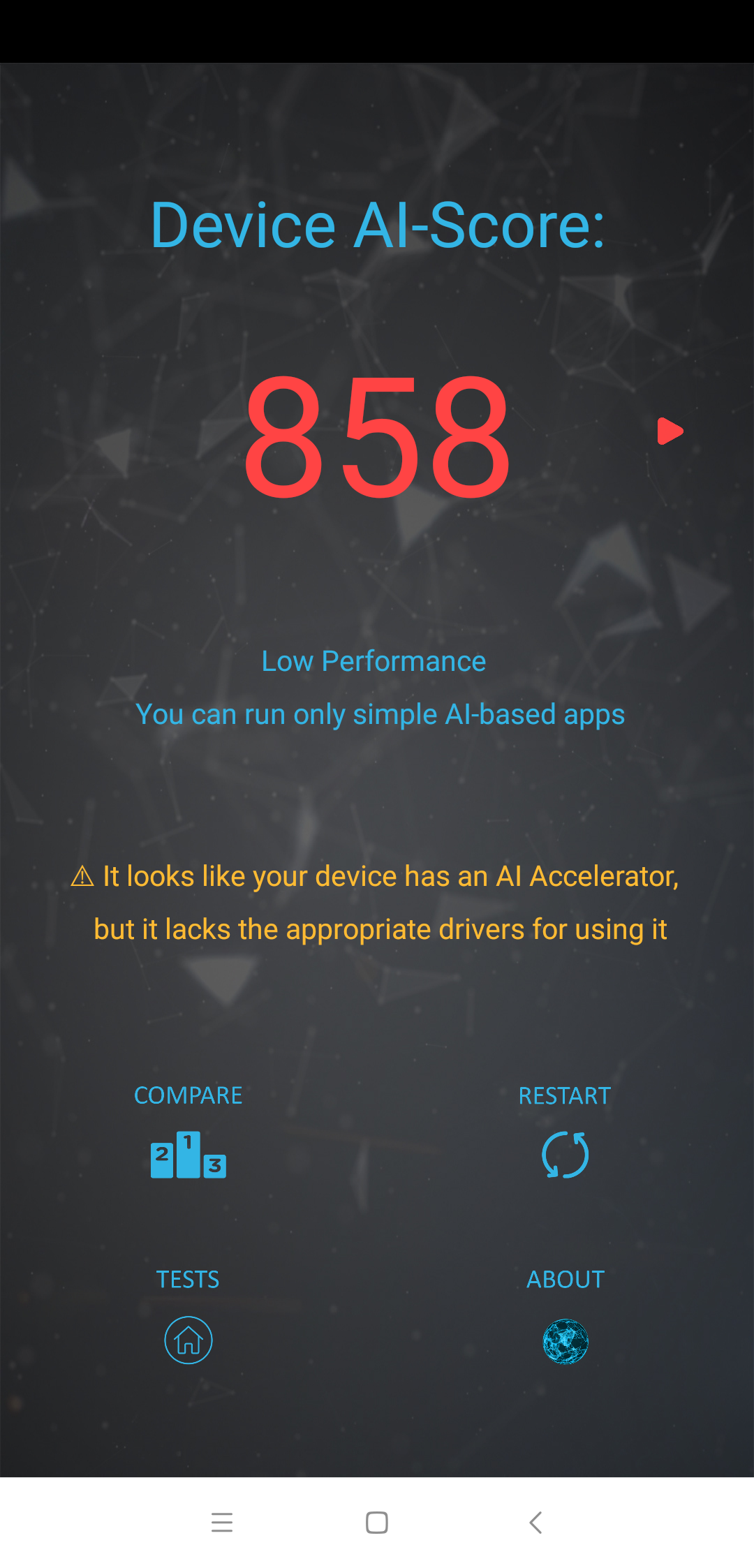This screenshot has width=754, height=1568.
Task: Go back with the system back button
Action: (x=535, y=1522)
